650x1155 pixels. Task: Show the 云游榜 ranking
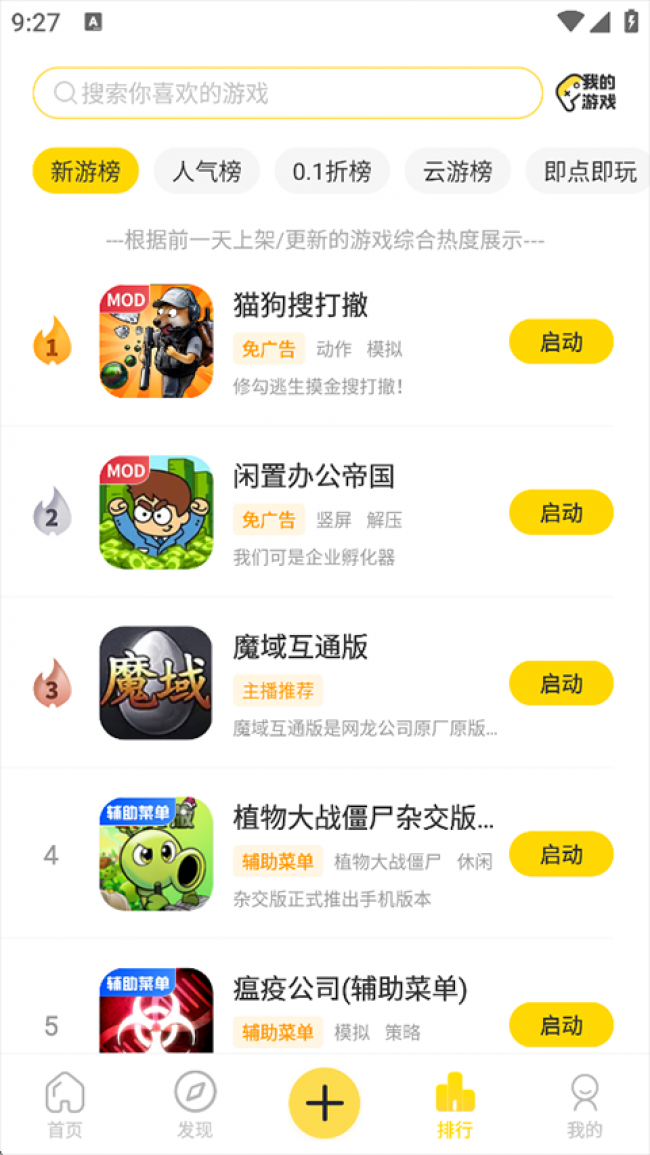click(457, 172)
